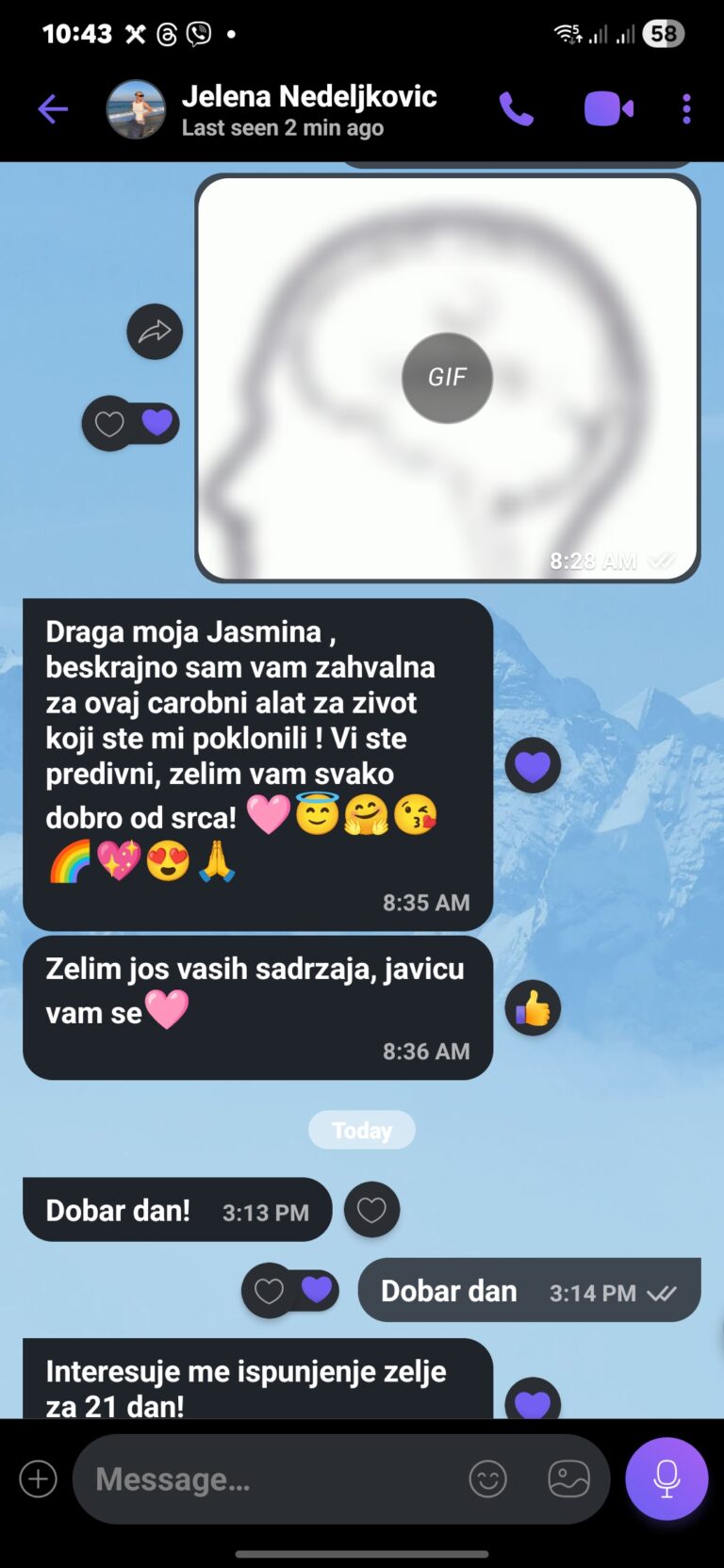Viewport: 724px width, 1568px height.
Task: Focus the Message text field
Action: [273, 1478]
